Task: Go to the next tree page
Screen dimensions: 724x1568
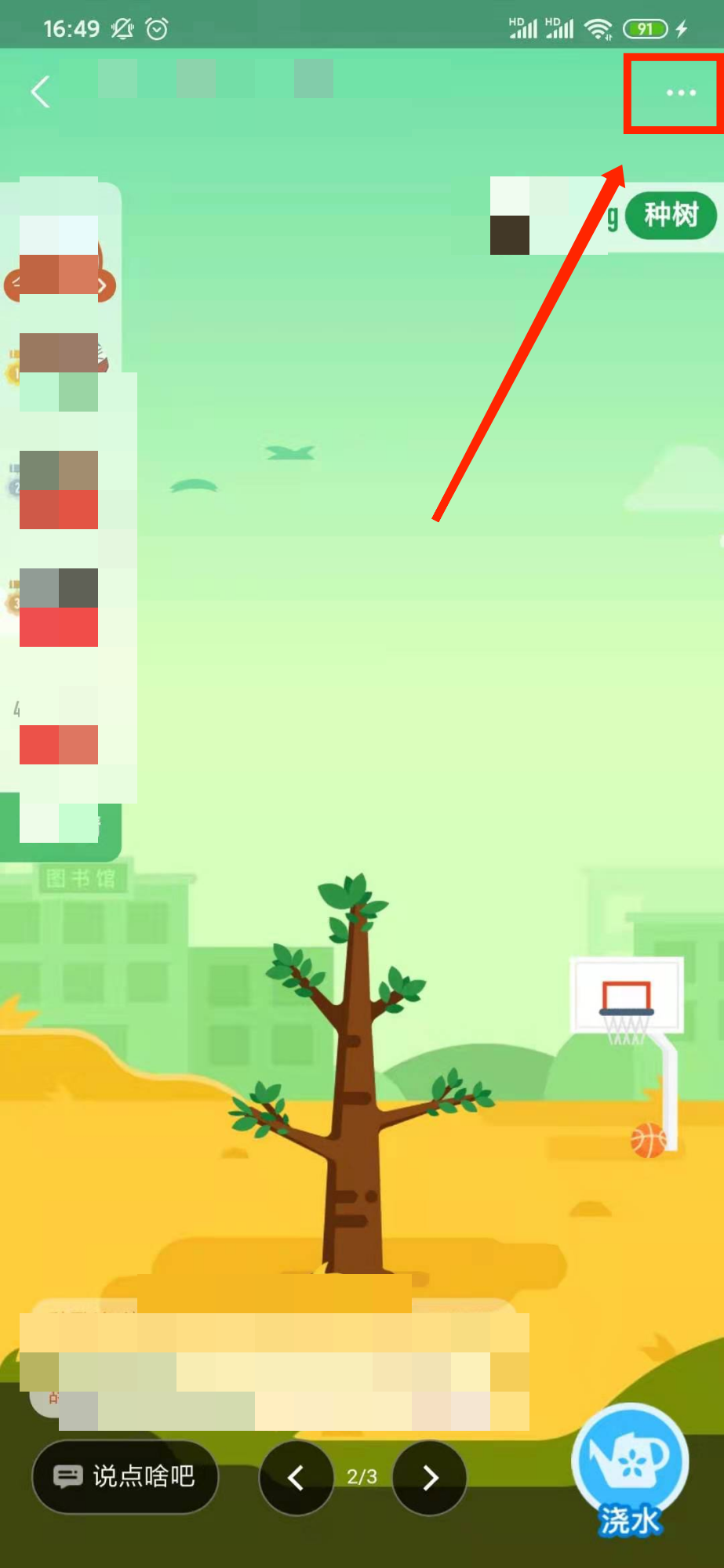Action: pyautogui.click(x=430, y=1478)
